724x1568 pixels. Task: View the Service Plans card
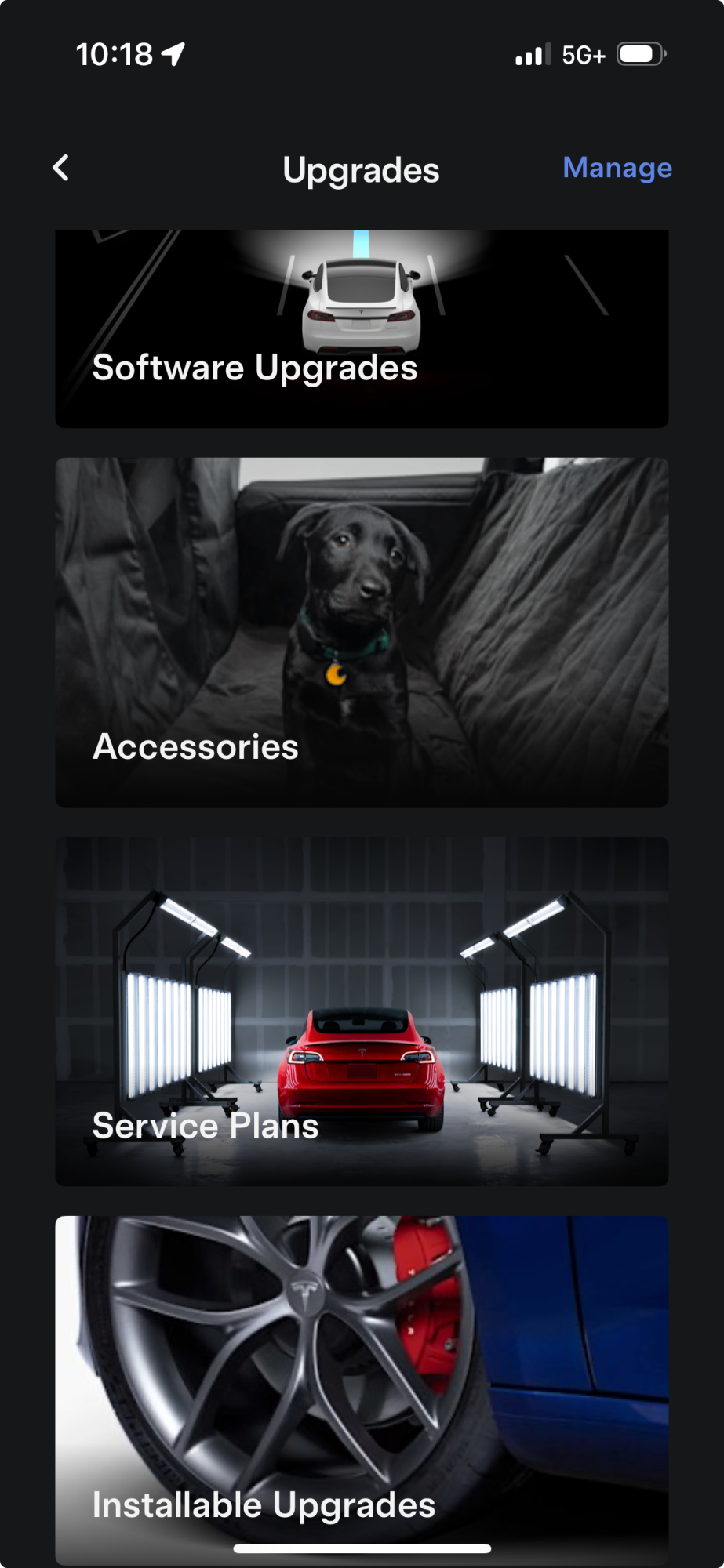[x=362, y=1011]
